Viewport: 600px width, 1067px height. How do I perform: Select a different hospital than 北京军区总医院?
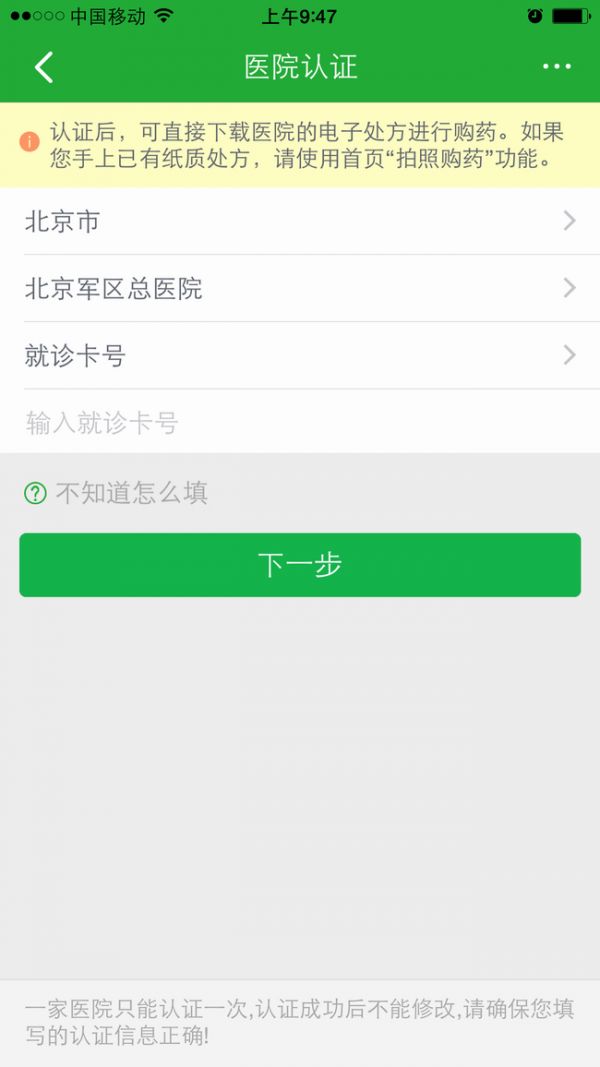tap(300, 289)
